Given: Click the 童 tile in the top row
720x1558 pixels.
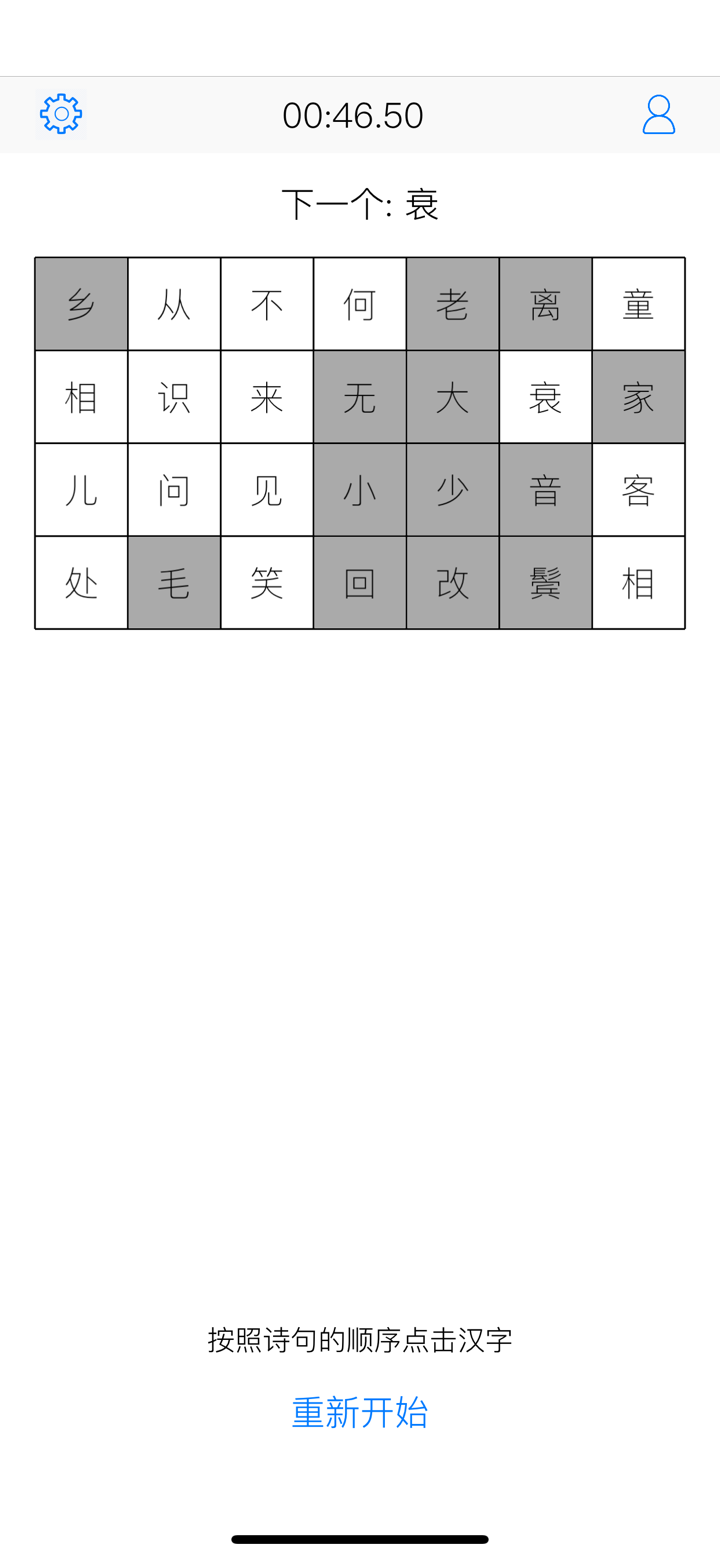Looking at the screenshot, I should click(x=638, y=303).
